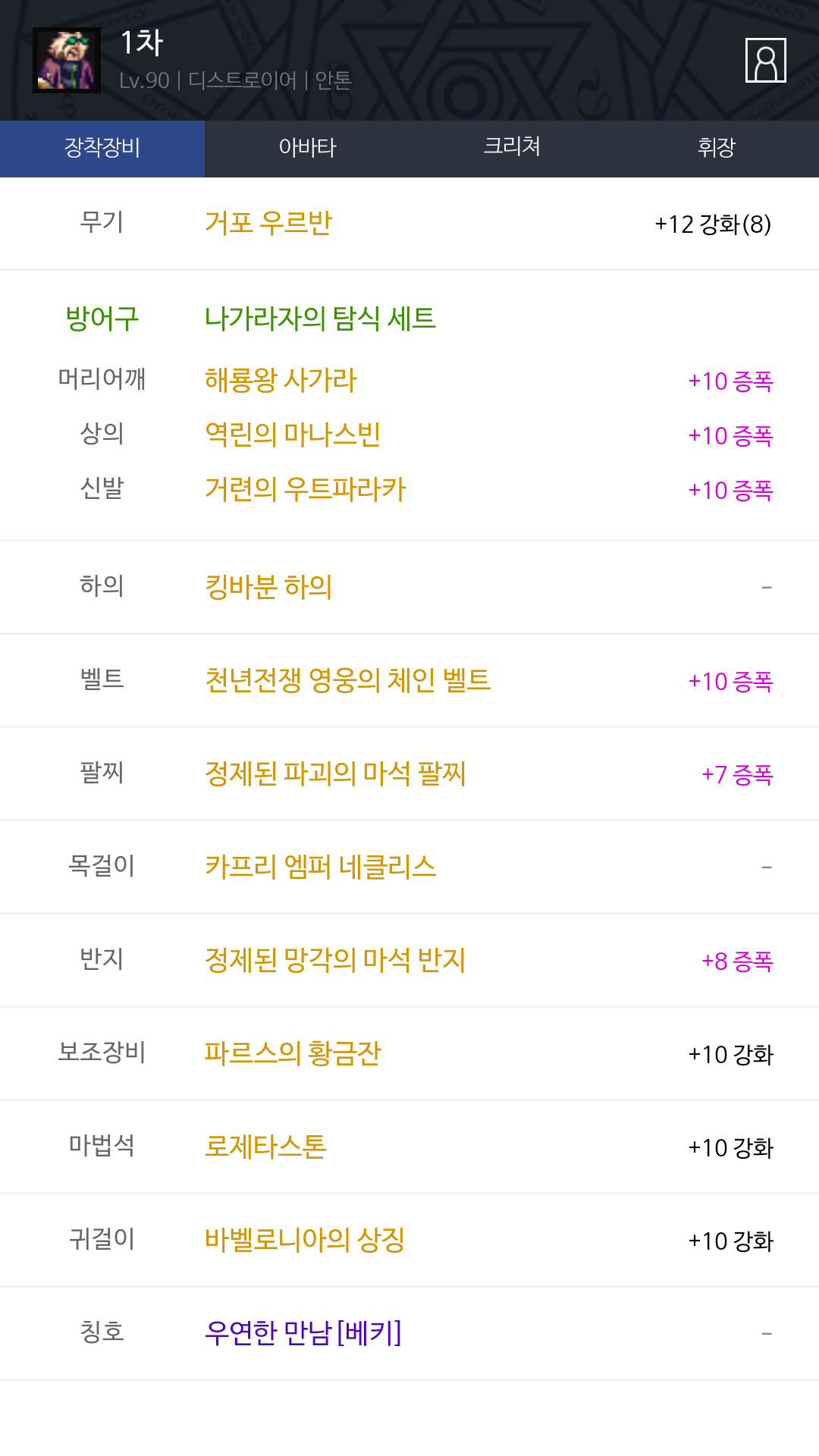
Task: Open the 파르스의 황금잔 sub equipment
Action: (293, 1053)
